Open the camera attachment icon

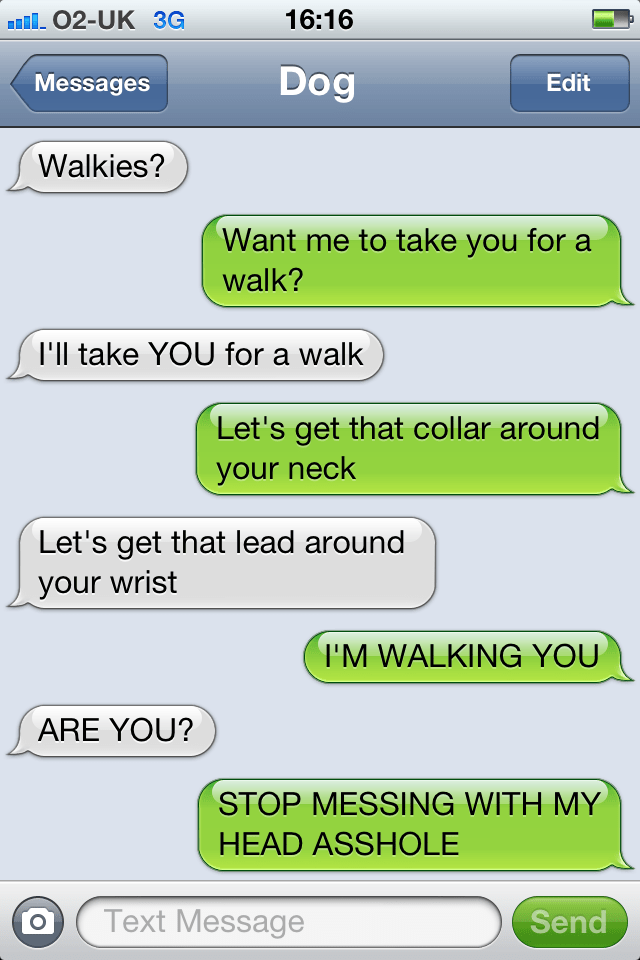point(38,921)
